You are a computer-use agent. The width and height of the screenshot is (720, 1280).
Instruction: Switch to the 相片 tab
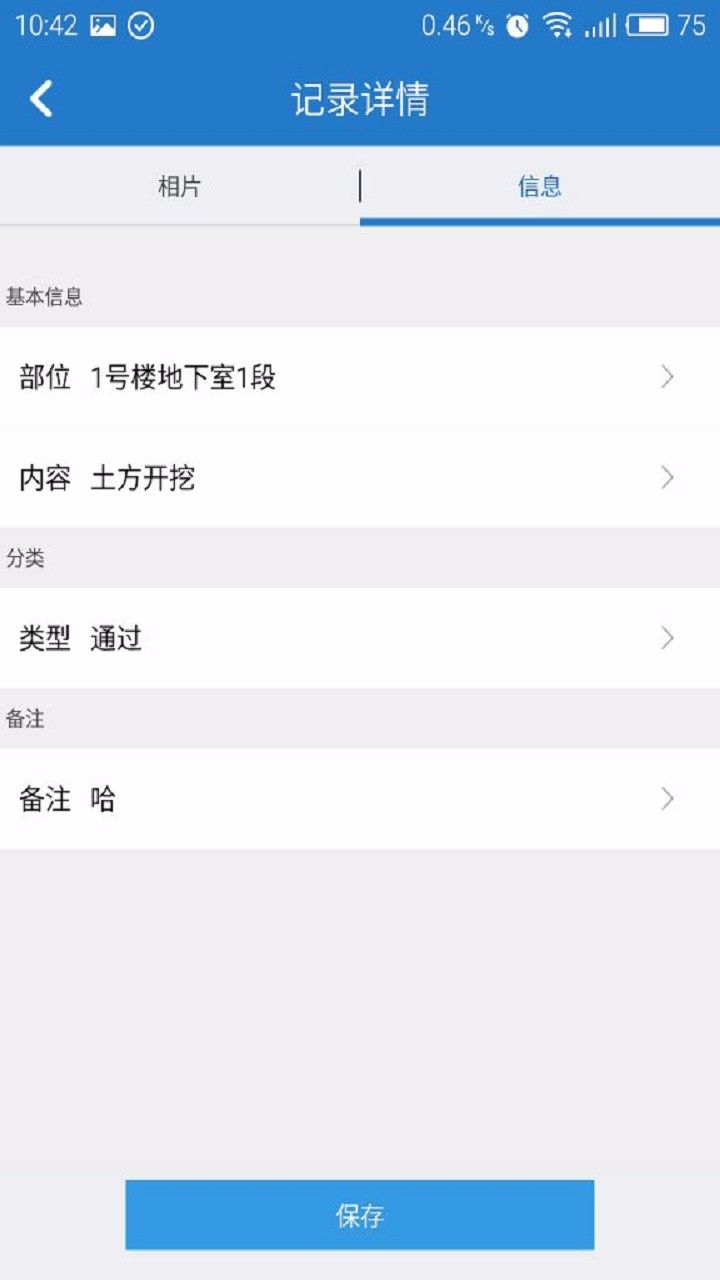[x=180, y=186]
